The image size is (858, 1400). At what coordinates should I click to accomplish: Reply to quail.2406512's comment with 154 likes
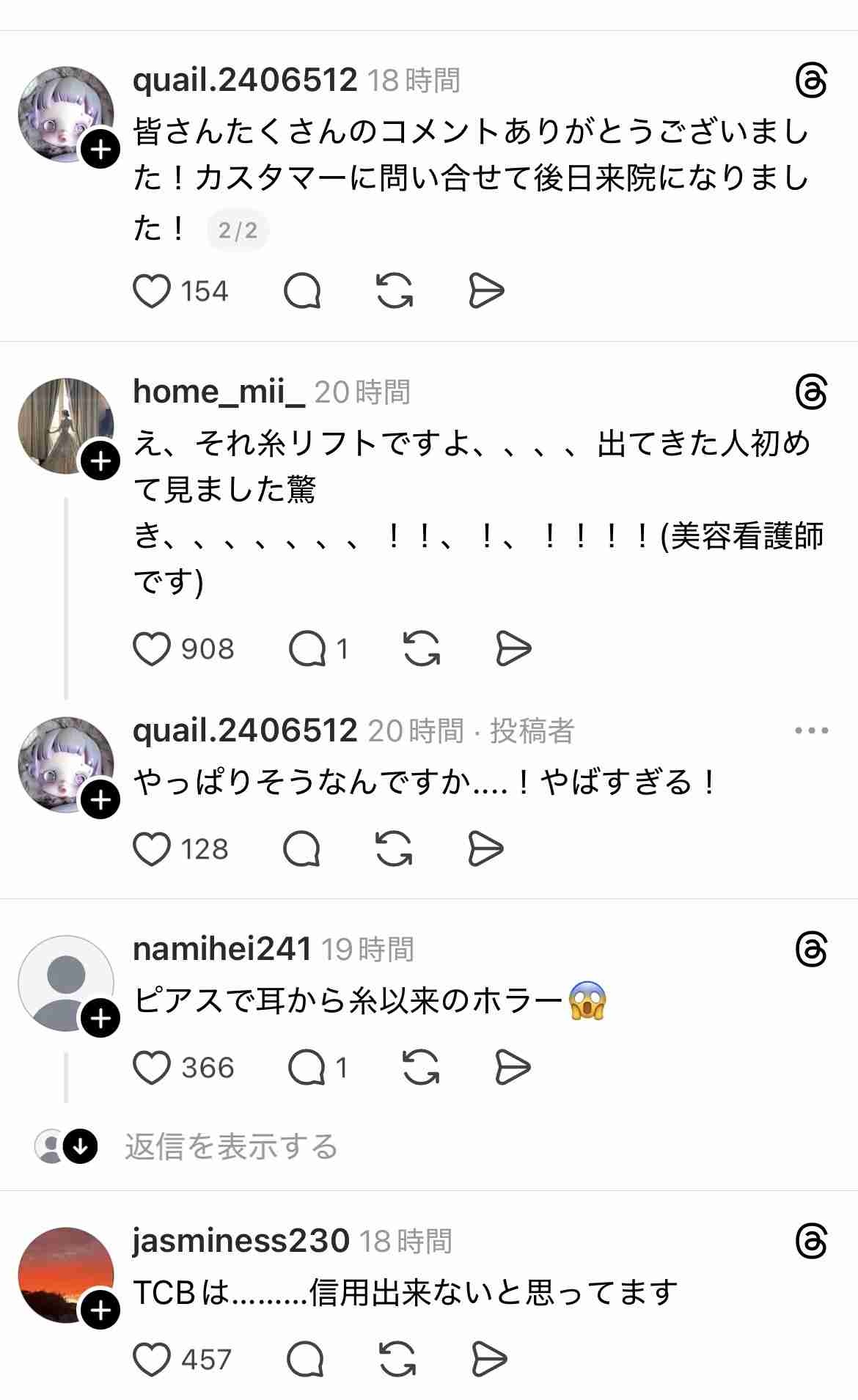click(302, 291)
